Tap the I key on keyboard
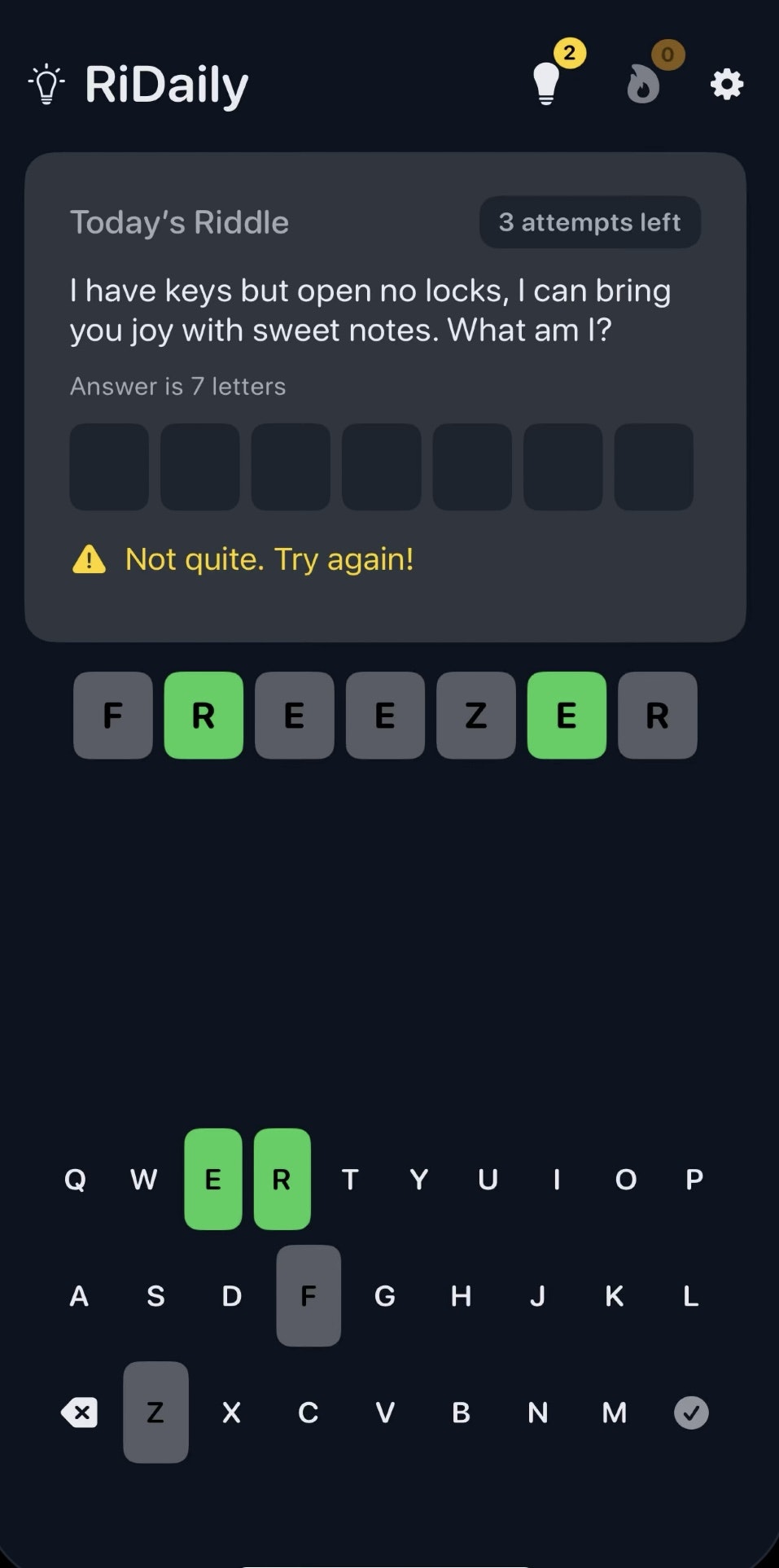 click(557, 1179)
